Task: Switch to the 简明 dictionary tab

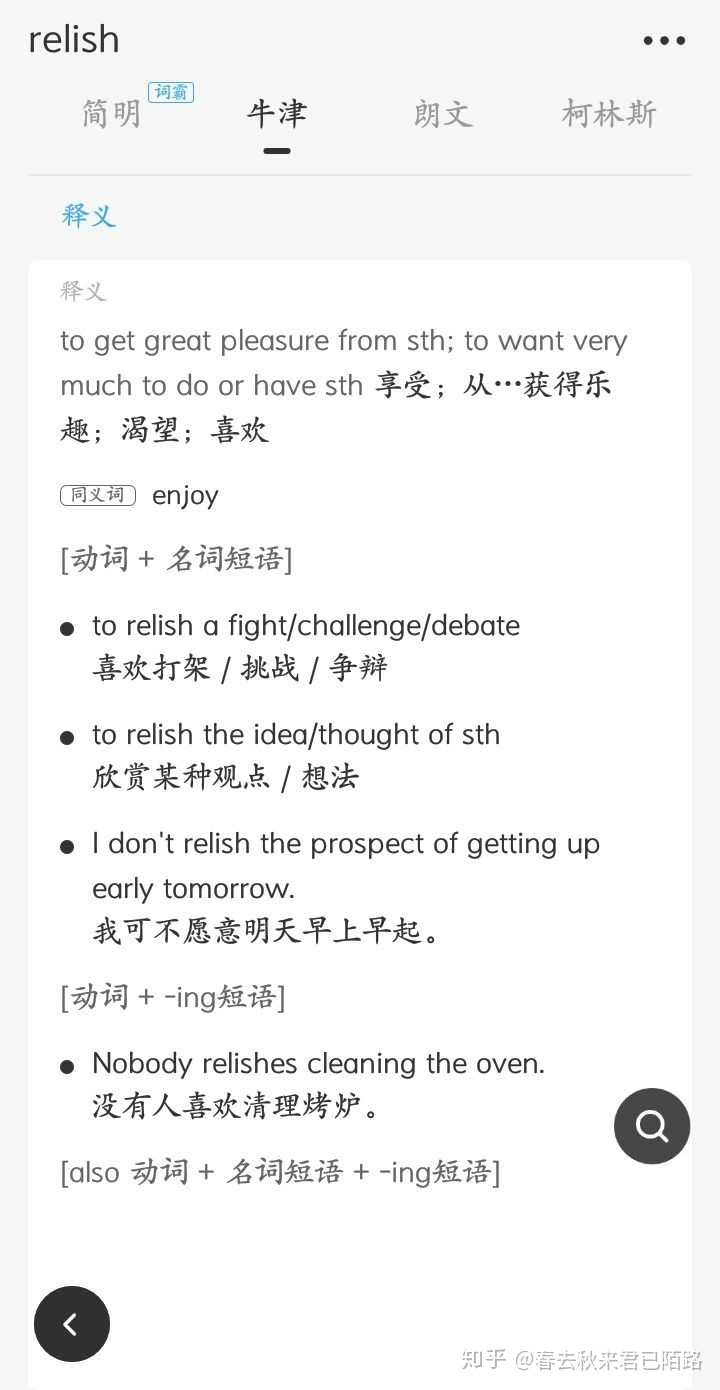Action: pos(109,114)
